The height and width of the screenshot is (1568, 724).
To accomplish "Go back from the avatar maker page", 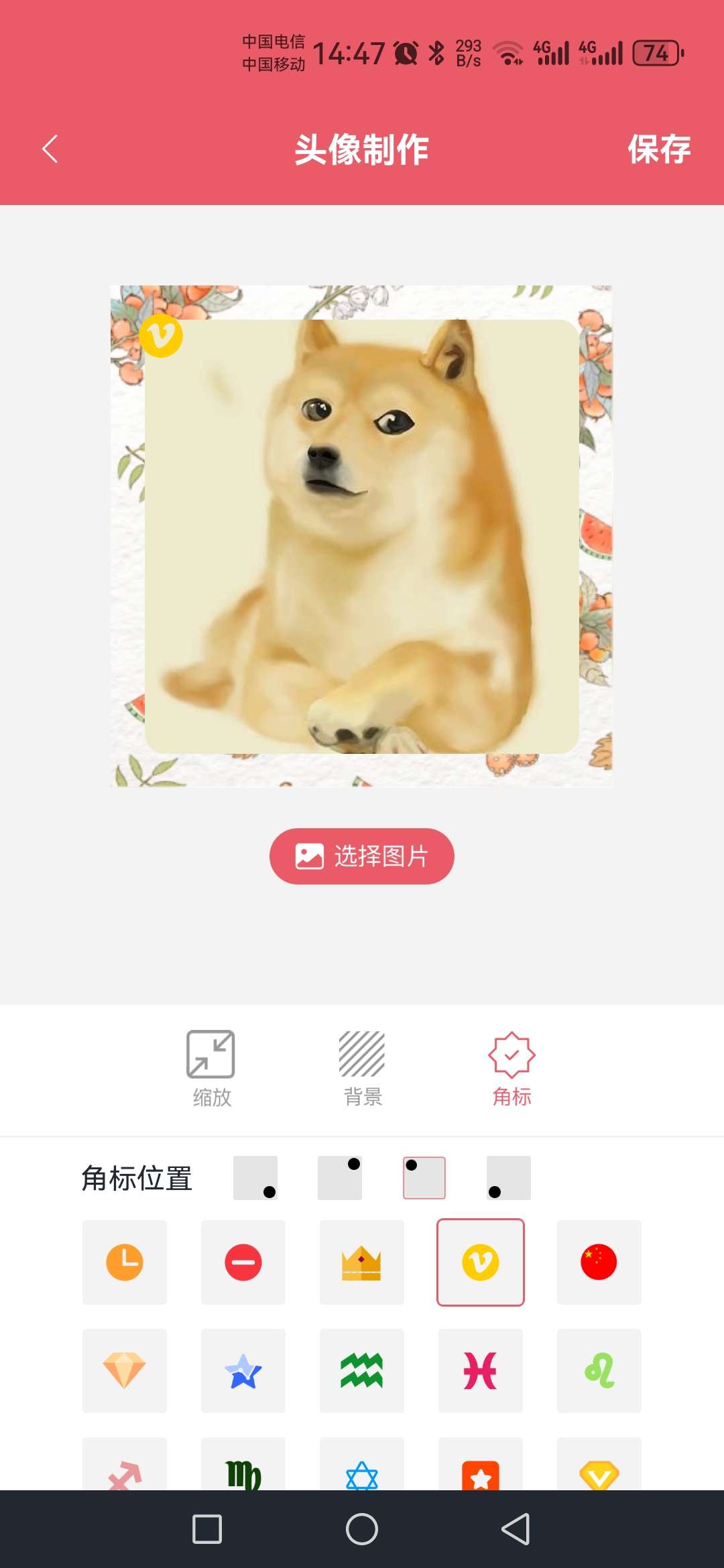I will [x=50, y=149].
